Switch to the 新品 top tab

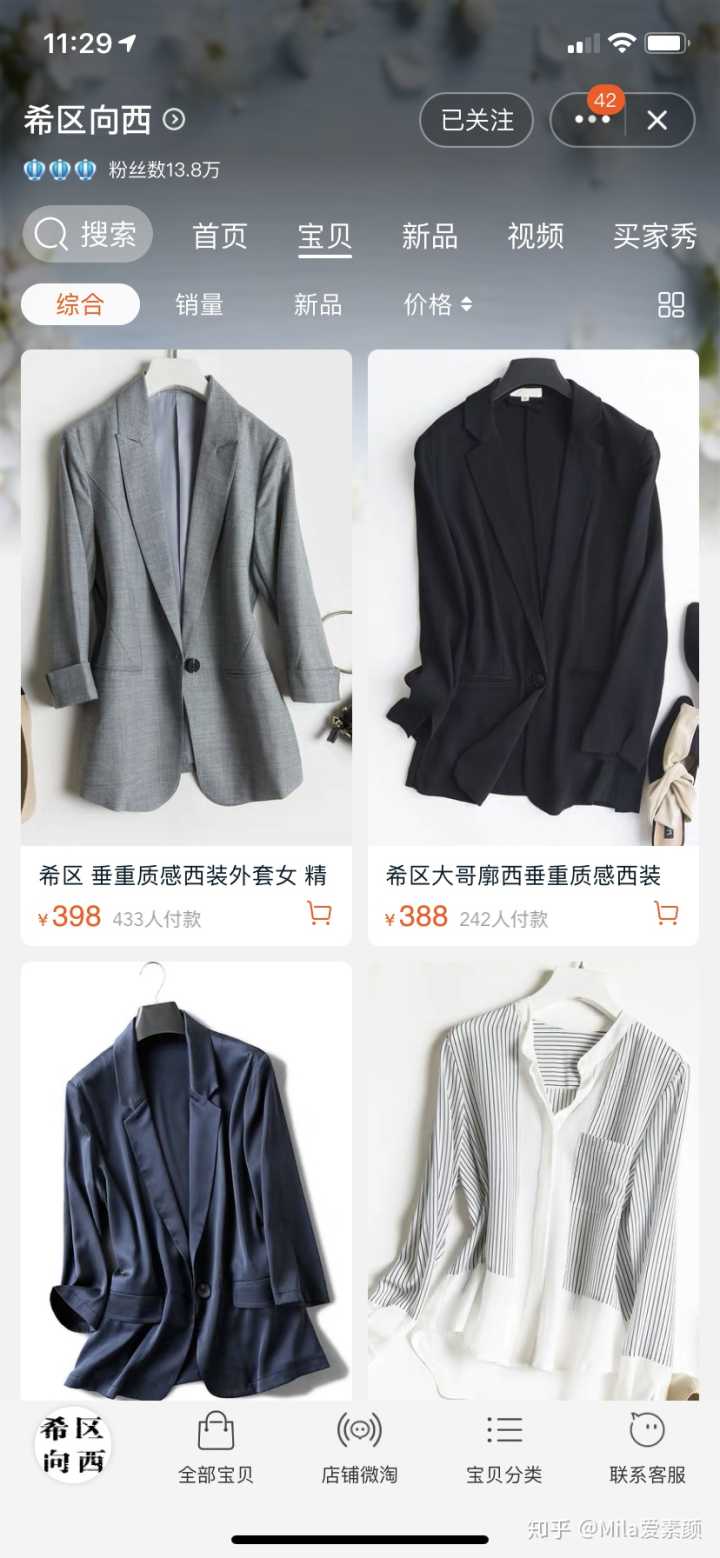tap(429, 236)
